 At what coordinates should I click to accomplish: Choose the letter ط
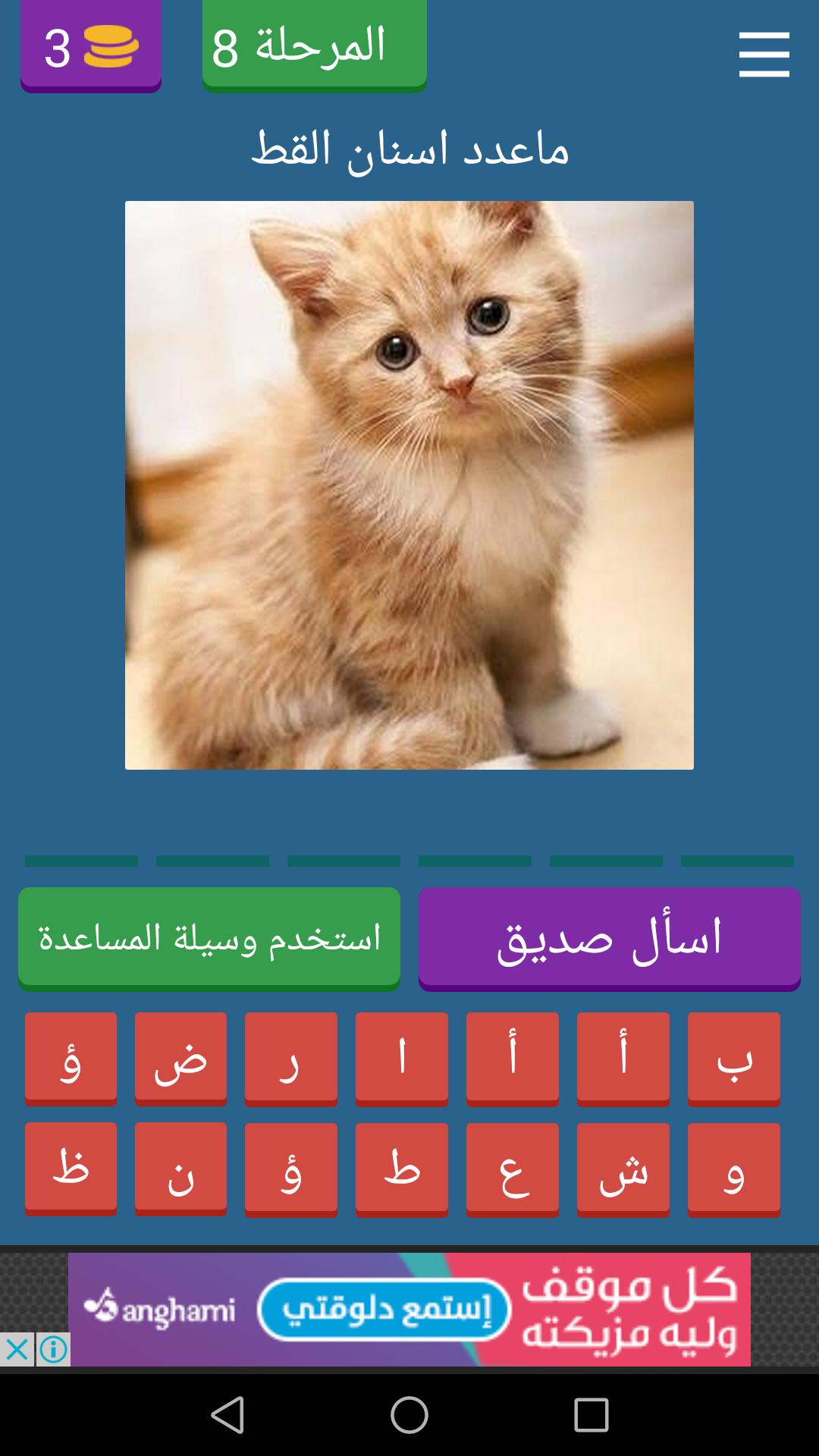(402, 1169)
